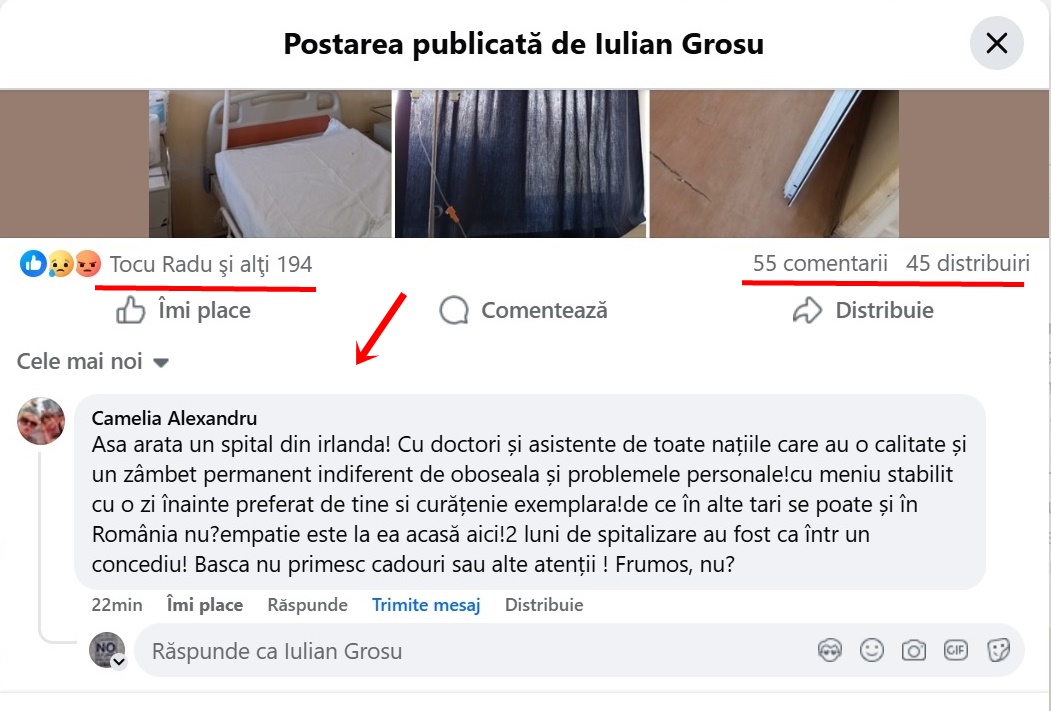Share the post via Distribuie button
This screenshot has width=1051, height=711.
click(863, 311)
